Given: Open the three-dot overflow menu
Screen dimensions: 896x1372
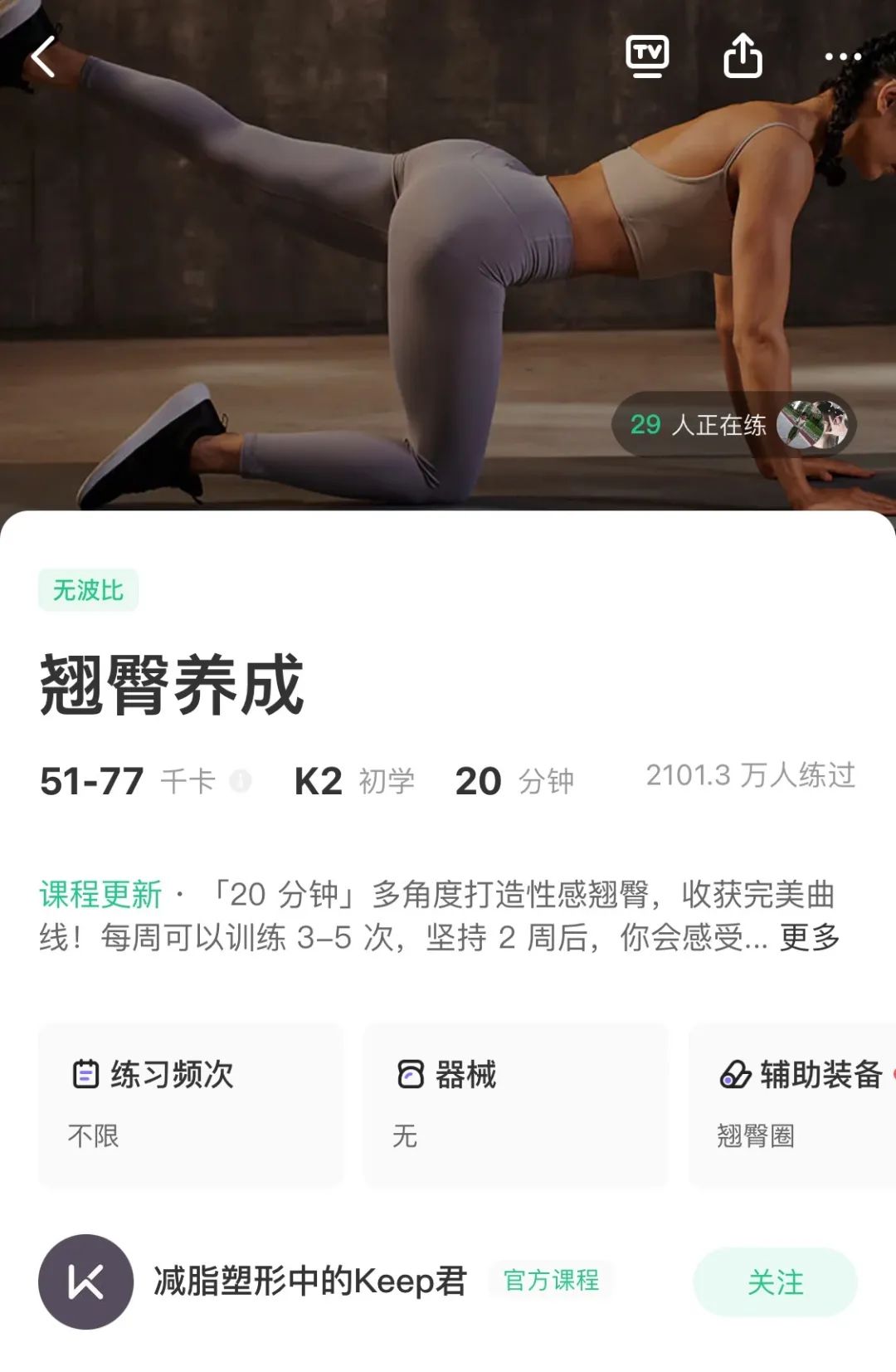Looking at the screenshot, I should click(x=842, y=56).
